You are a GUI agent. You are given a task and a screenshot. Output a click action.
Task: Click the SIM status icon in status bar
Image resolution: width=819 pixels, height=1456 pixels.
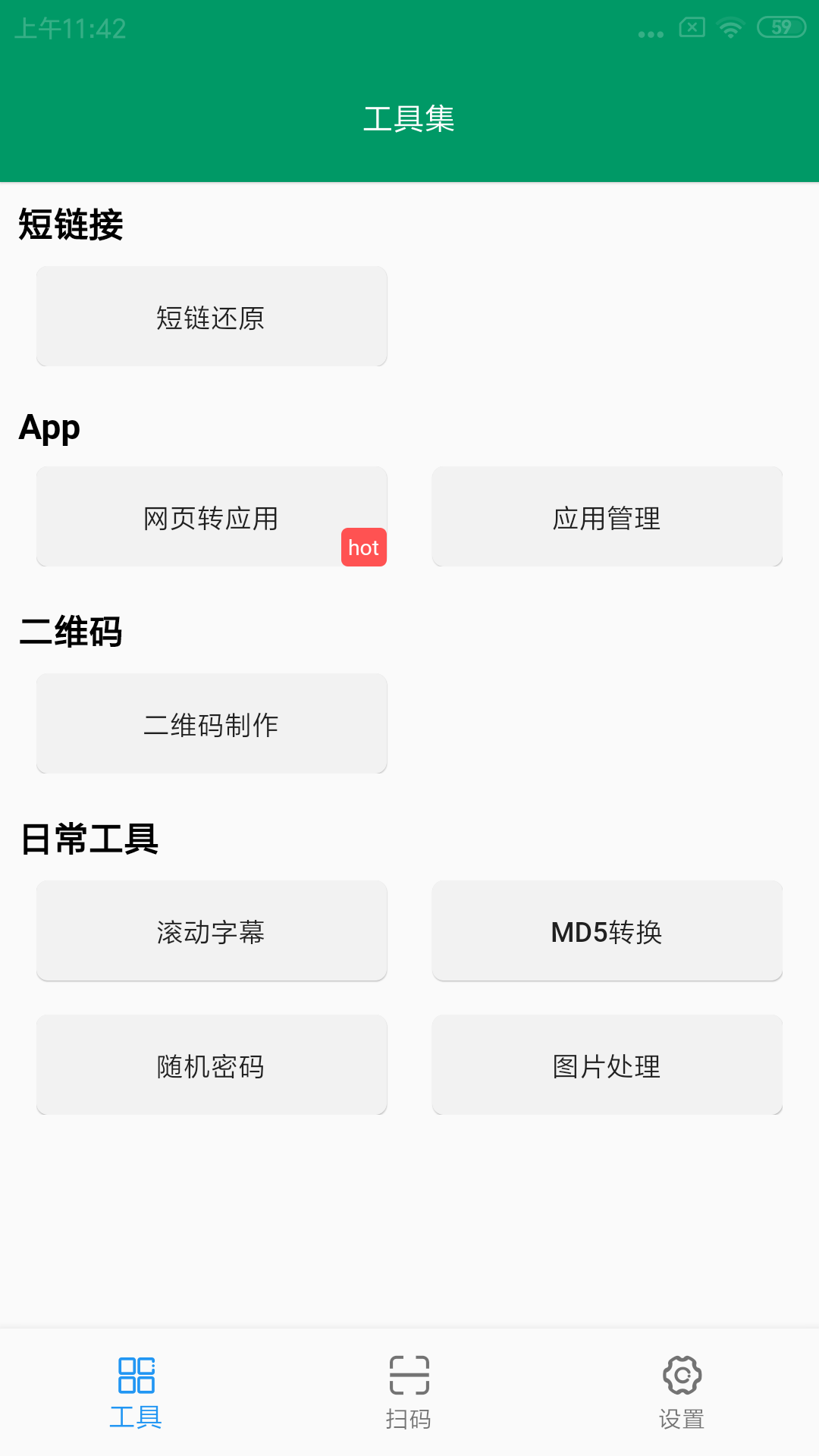click(691, 29)
